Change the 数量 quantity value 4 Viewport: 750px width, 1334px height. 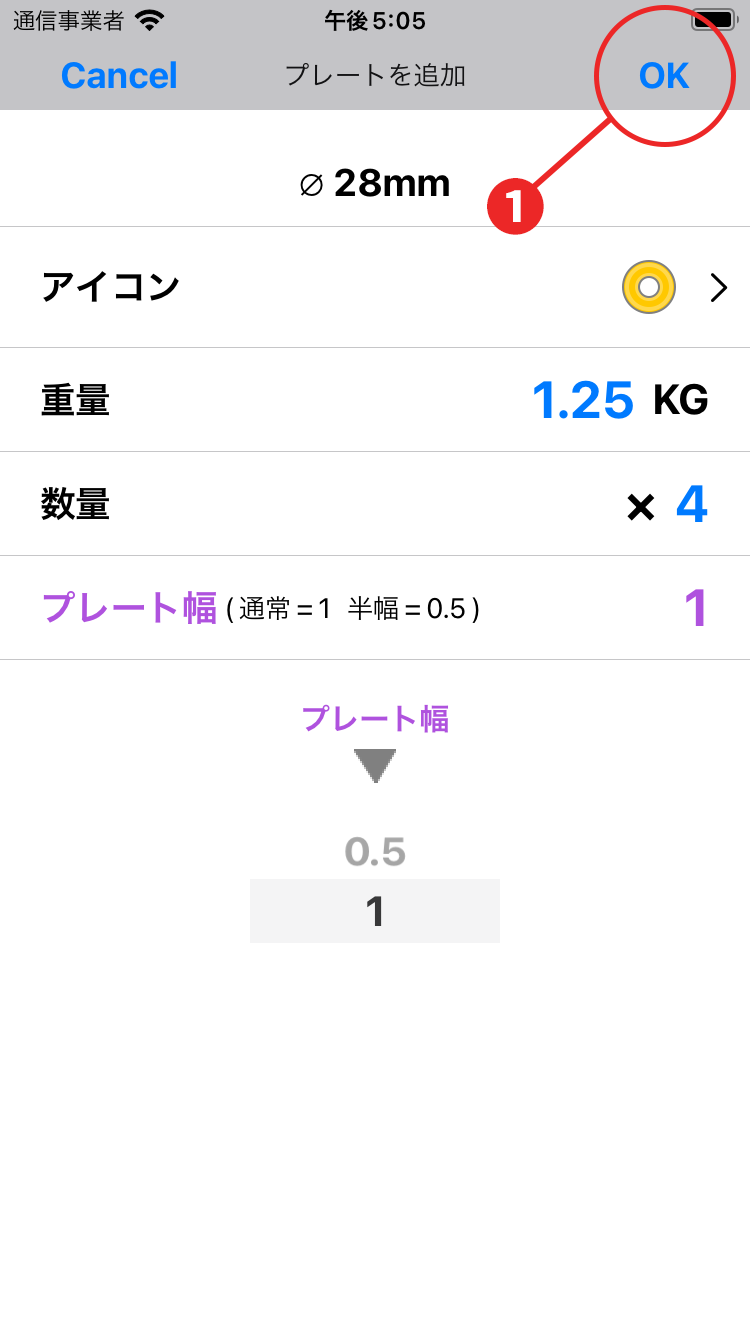point(691,505)
